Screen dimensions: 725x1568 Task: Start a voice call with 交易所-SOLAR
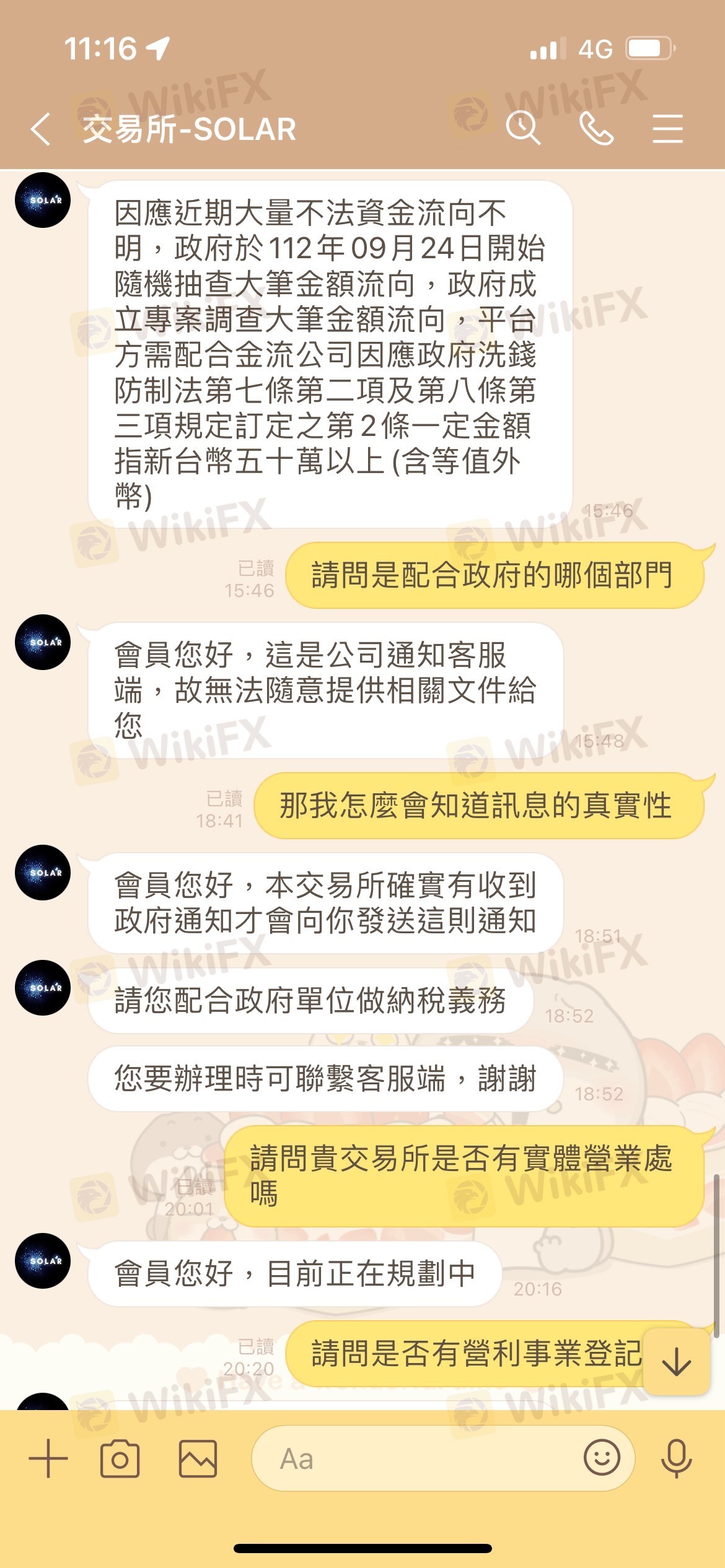595,129
